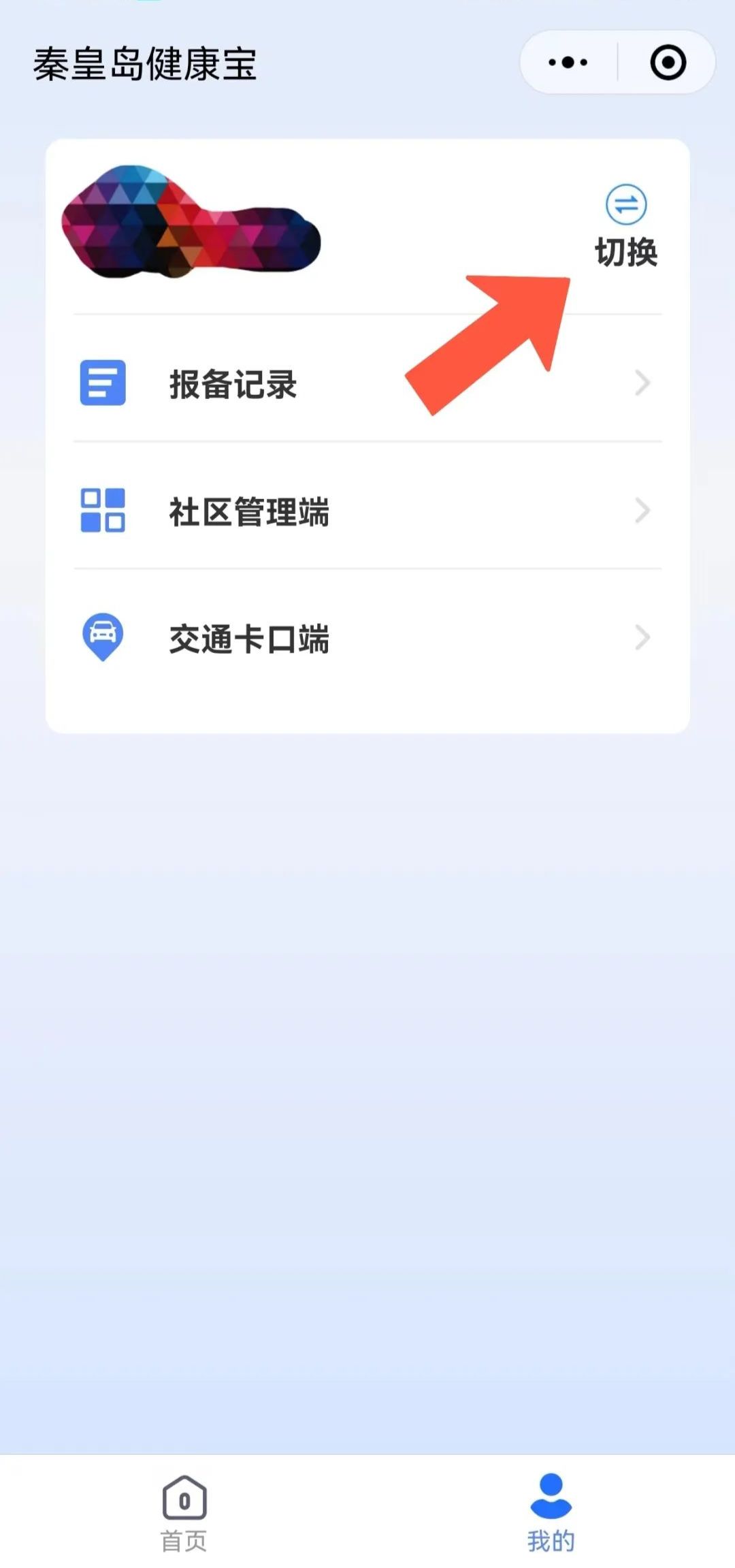Click the blue document icon beside 报备记录

(102, 383)
